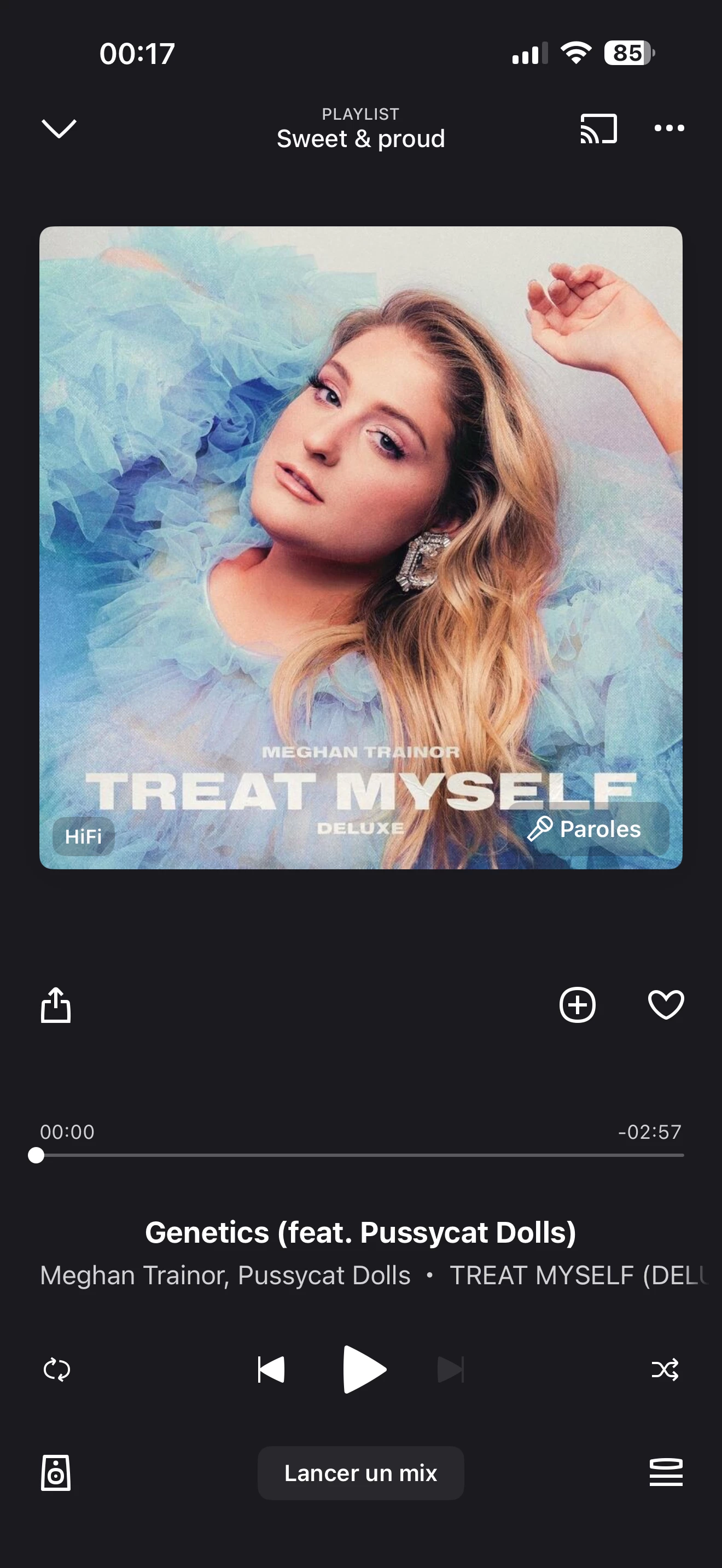Add Genetics to a playlist
722x1568 pixels.
pos(577,1004)
